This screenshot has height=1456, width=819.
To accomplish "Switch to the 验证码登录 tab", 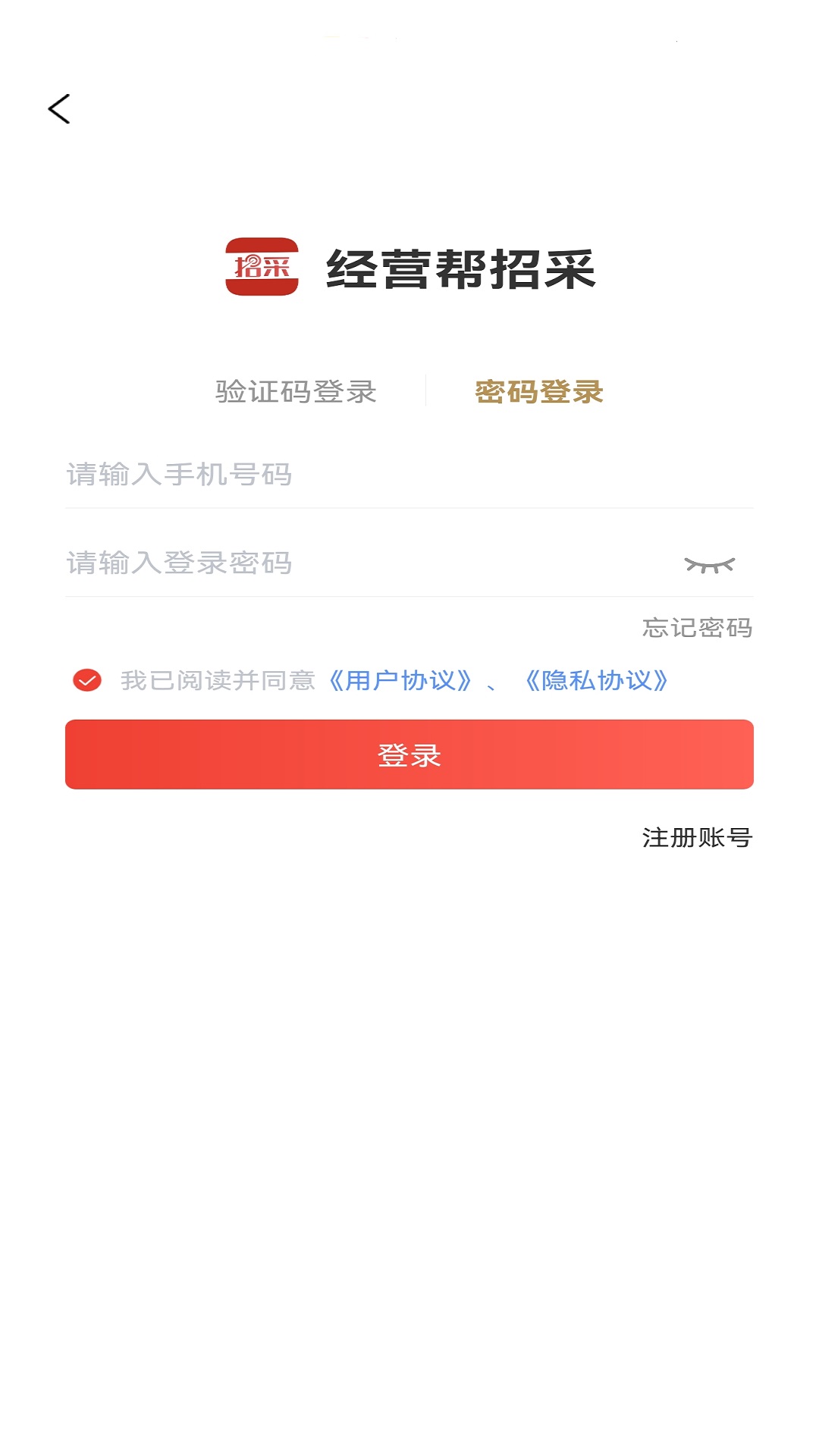I will (x=296, y=392).
